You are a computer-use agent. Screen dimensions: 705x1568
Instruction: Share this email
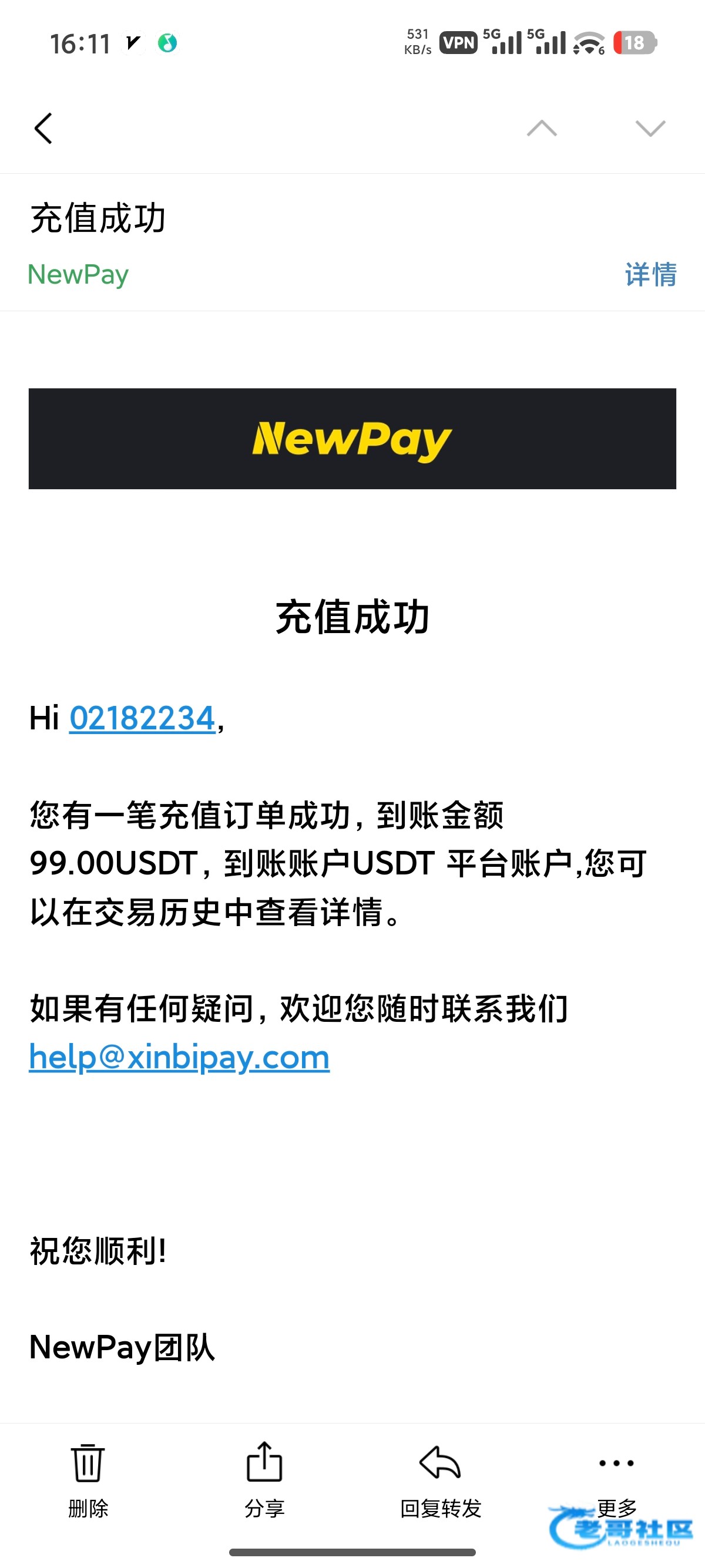(264, 1479)
